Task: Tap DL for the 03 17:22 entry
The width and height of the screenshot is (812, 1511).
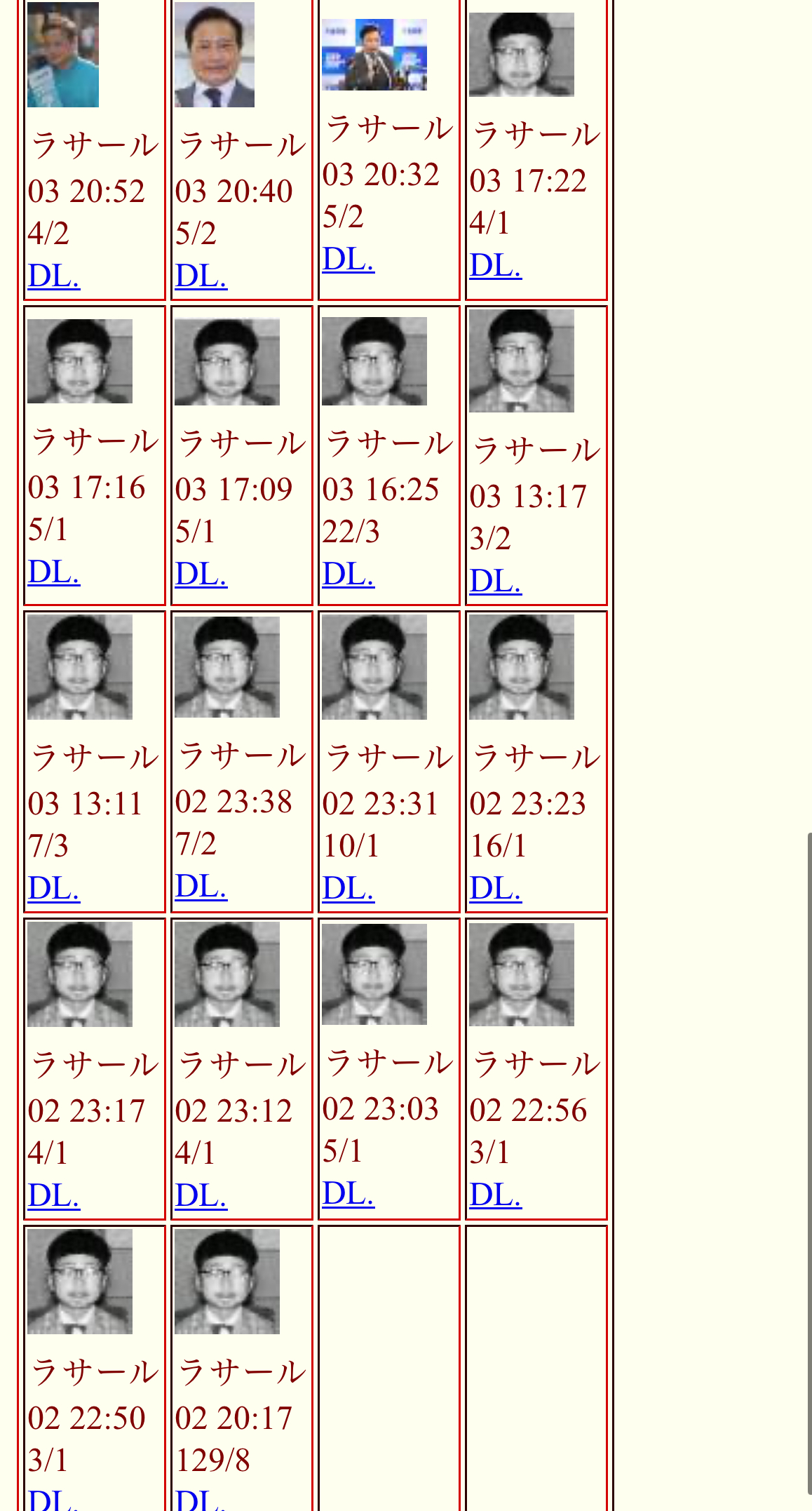Action: coord(496,265)
